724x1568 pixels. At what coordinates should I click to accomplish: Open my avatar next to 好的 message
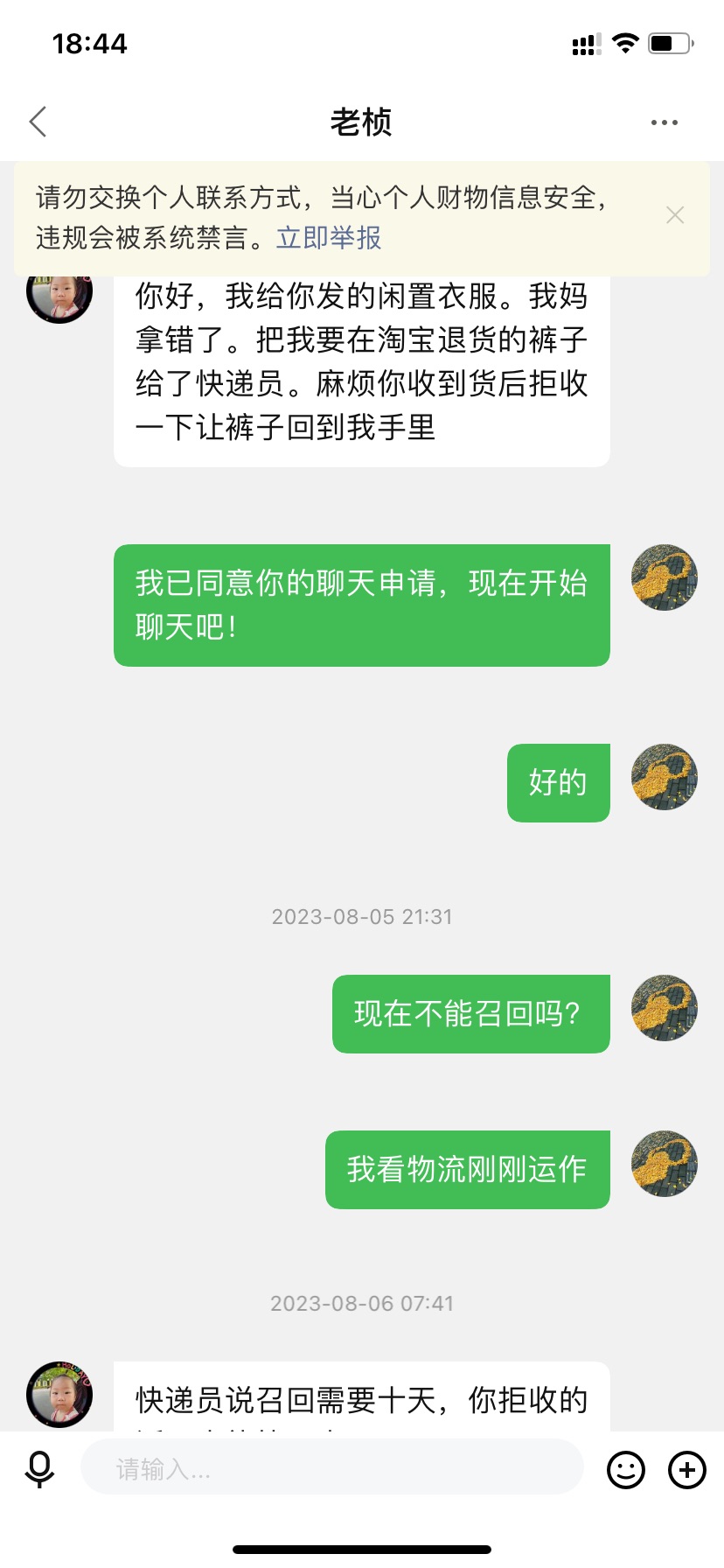[x=665, y=777]
